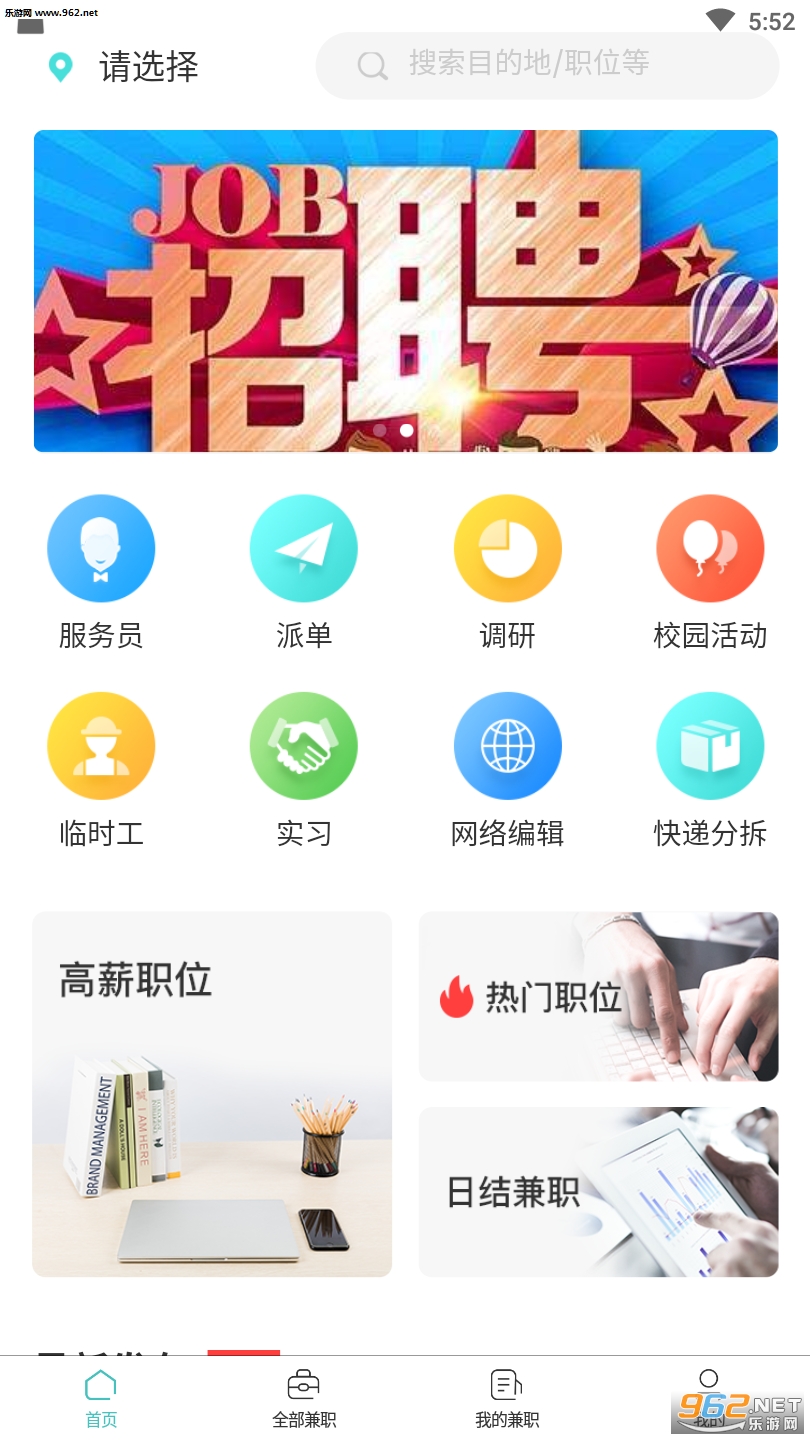Open the 我的 profile tab

click(x=708, y=1395)
